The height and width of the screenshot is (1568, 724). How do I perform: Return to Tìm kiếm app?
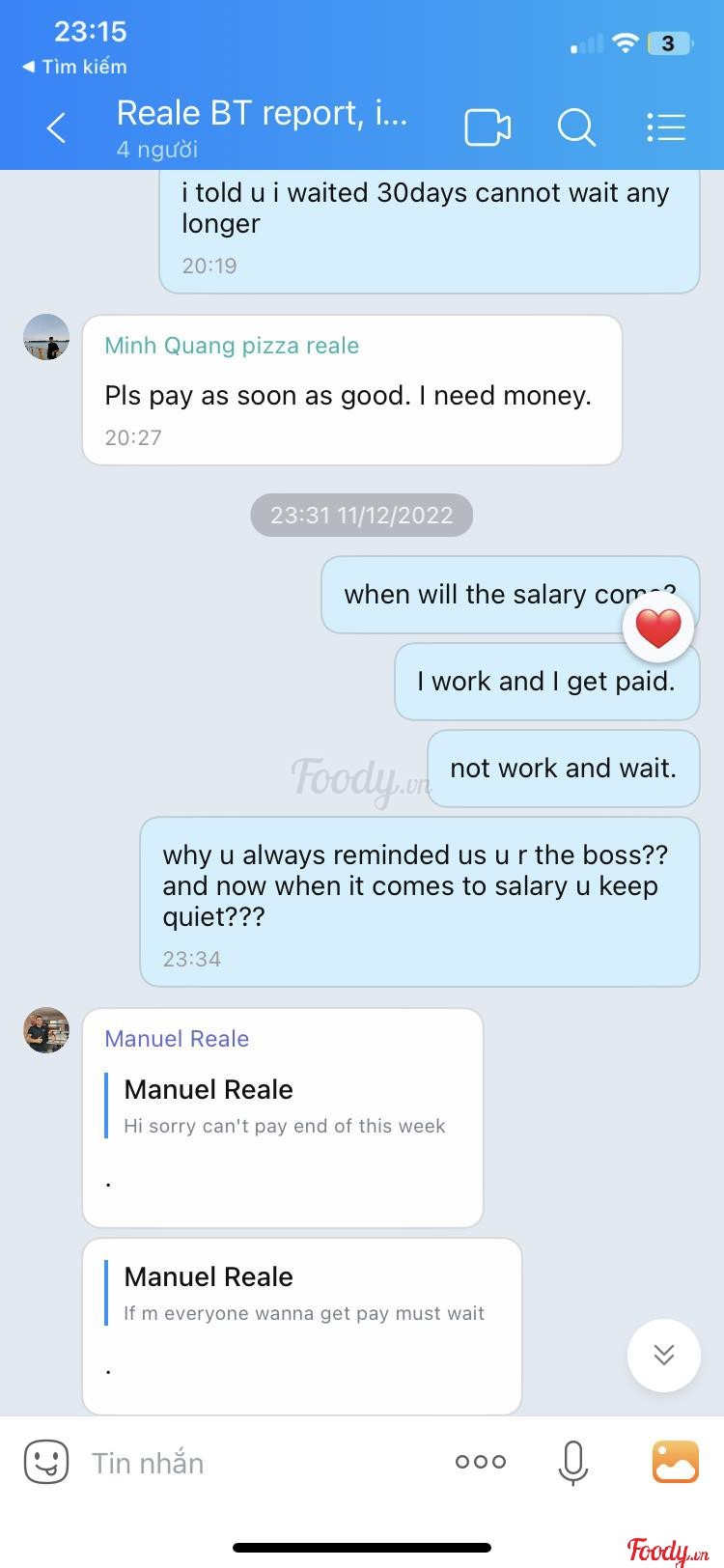tap(73, 67)
